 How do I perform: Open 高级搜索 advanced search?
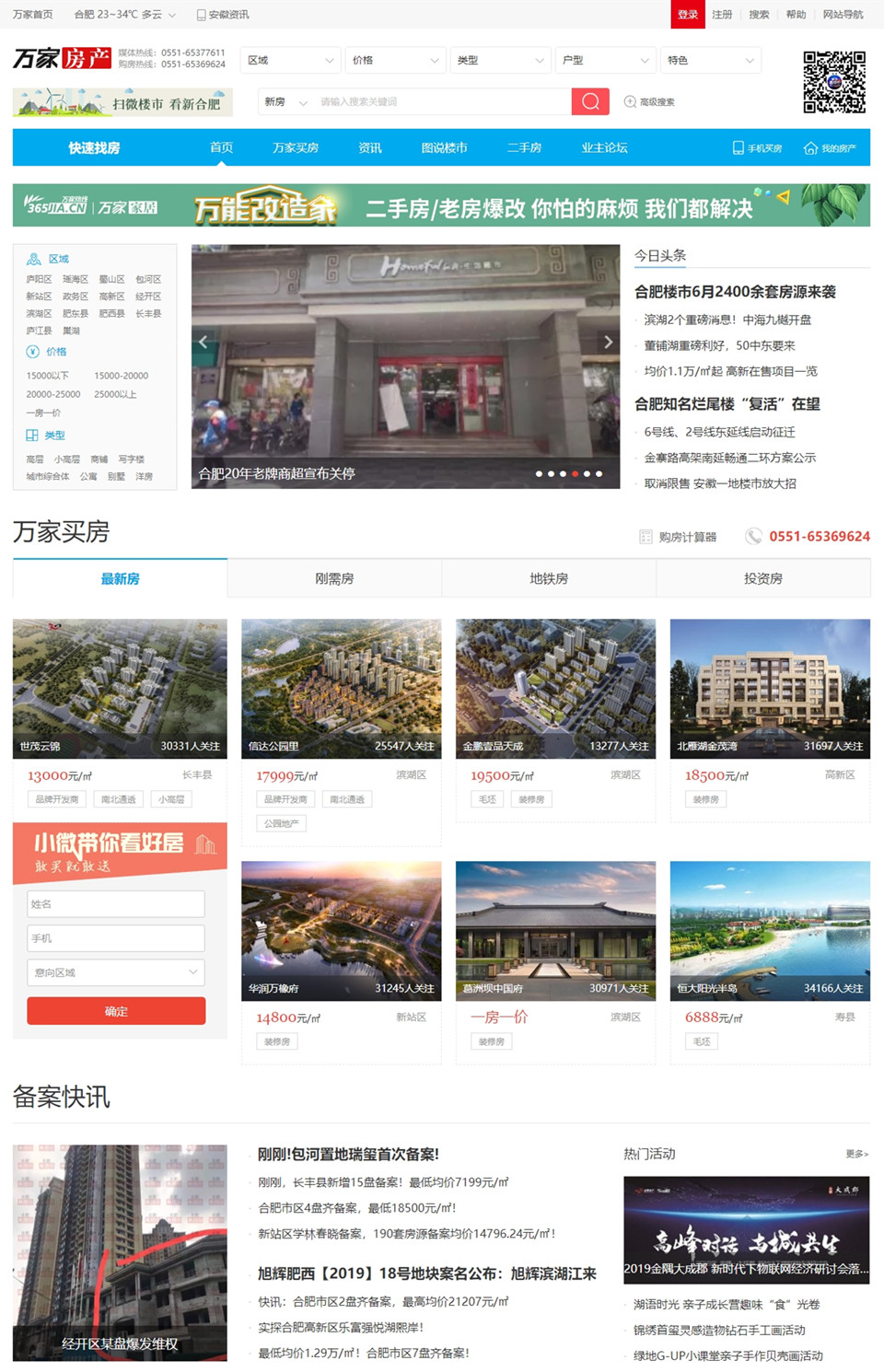click(650, 101)
